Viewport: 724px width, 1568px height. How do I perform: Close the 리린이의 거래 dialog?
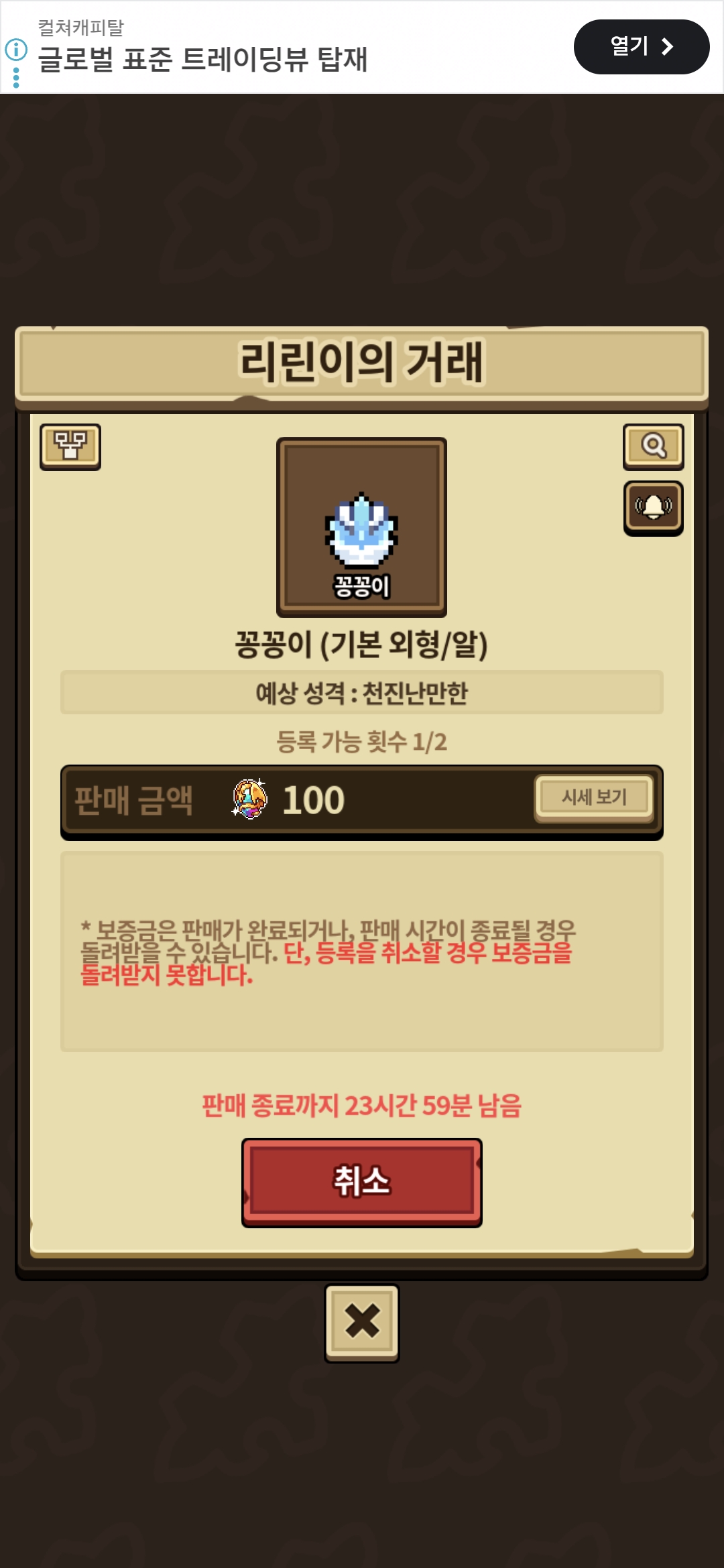pos(361,1321)
